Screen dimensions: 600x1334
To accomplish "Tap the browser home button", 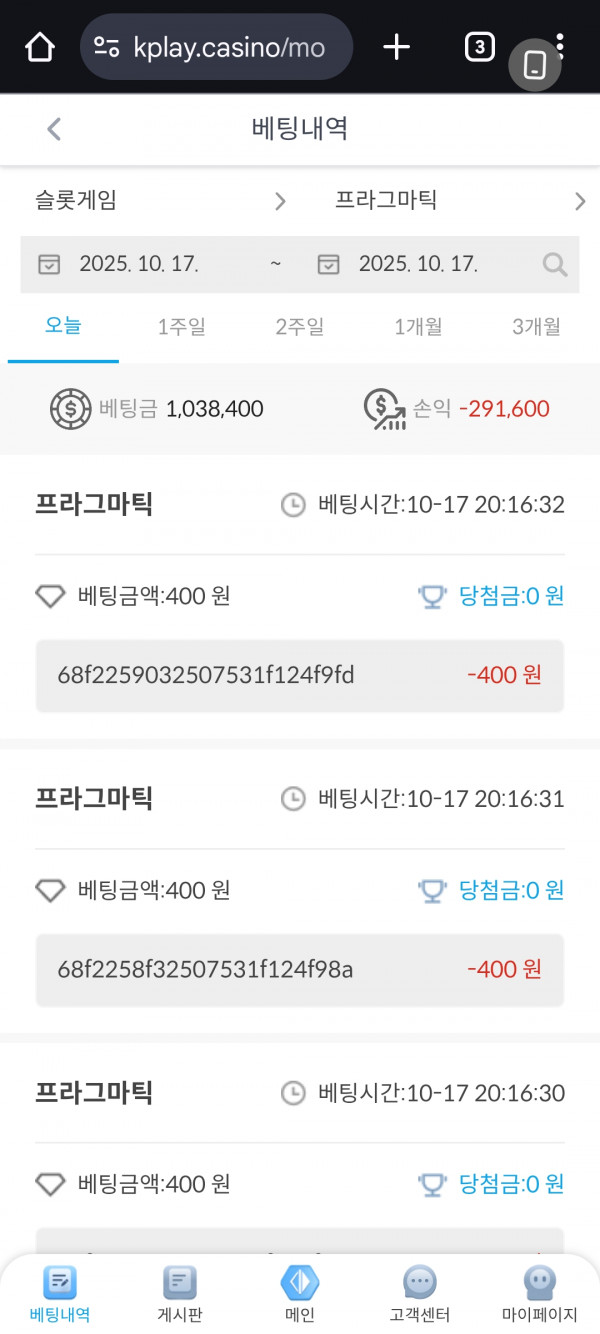I will [x=39, y=47].
